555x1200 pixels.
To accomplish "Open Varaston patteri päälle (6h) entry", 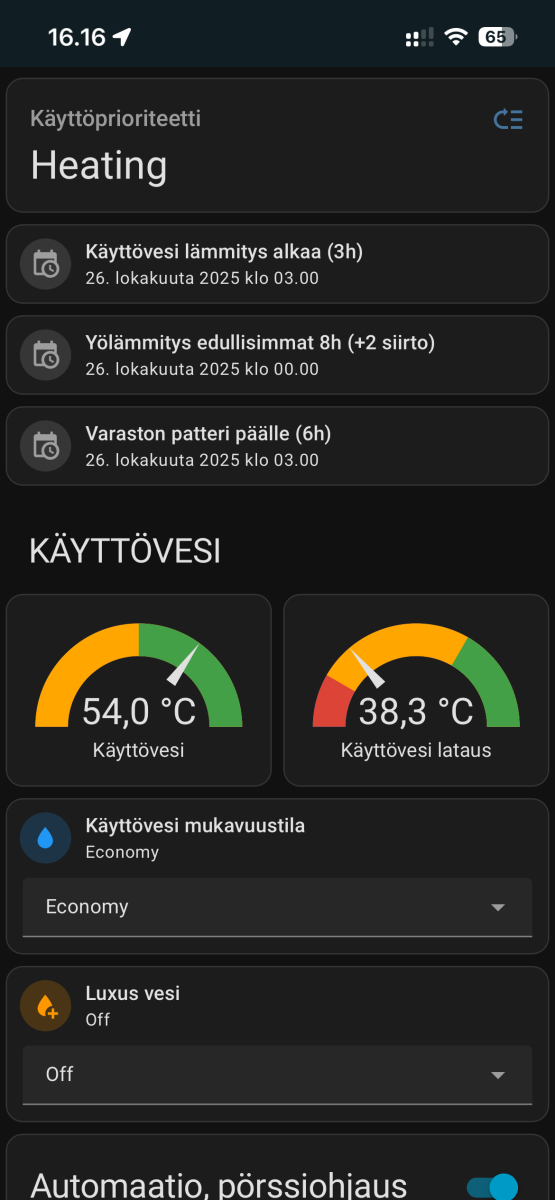I will 277,446.
